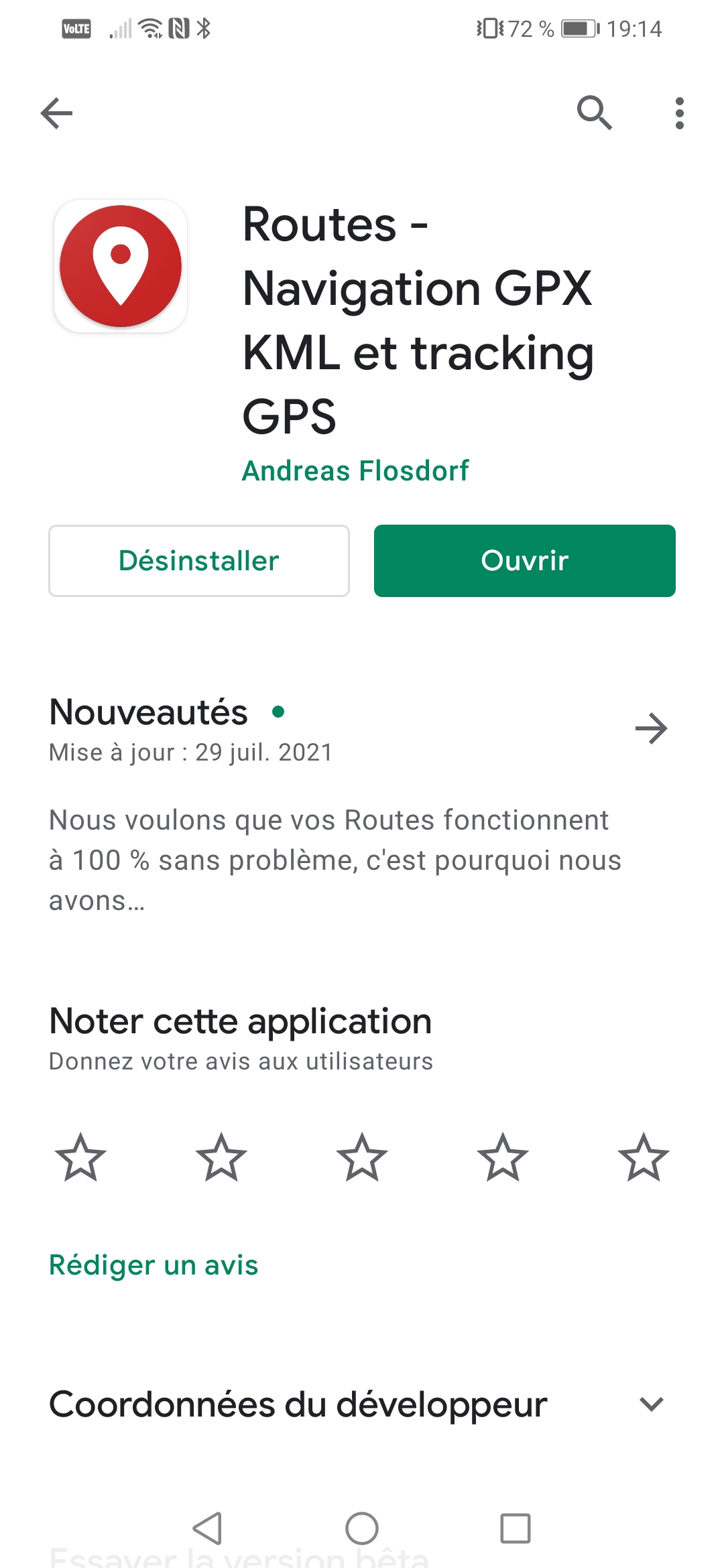The image size is (724, 1568).
Task: Open the three-dot overflow menu
Action: pos(680,113)
